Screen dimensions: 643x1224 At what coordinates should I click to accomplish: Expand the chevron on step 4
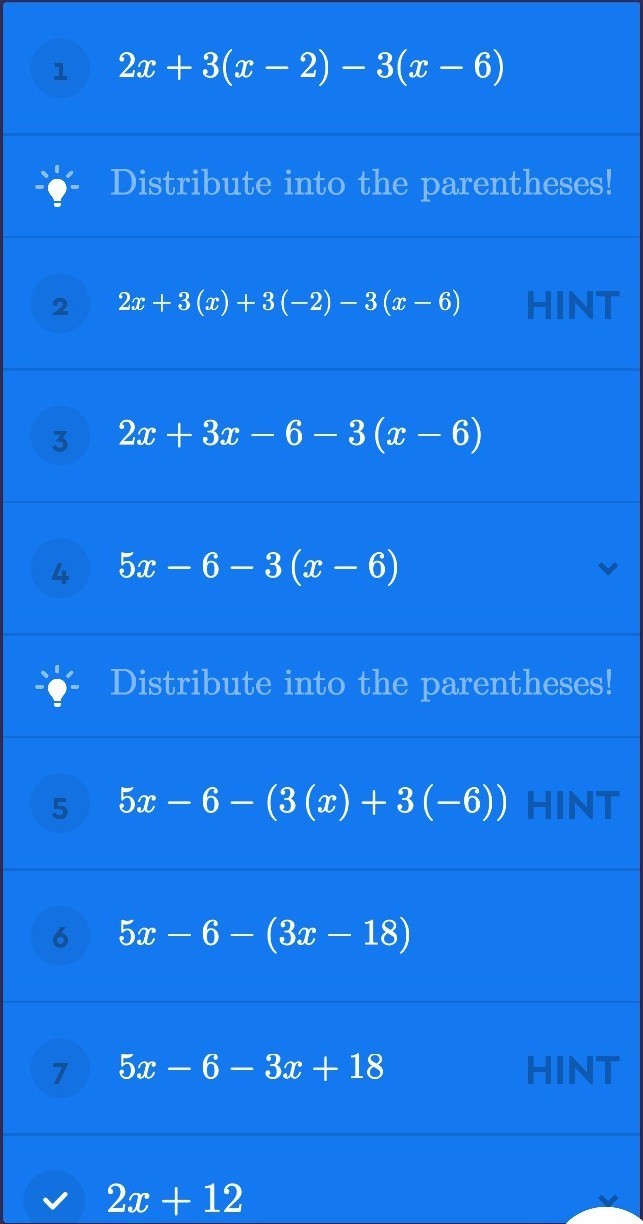[x=607, y=569]
